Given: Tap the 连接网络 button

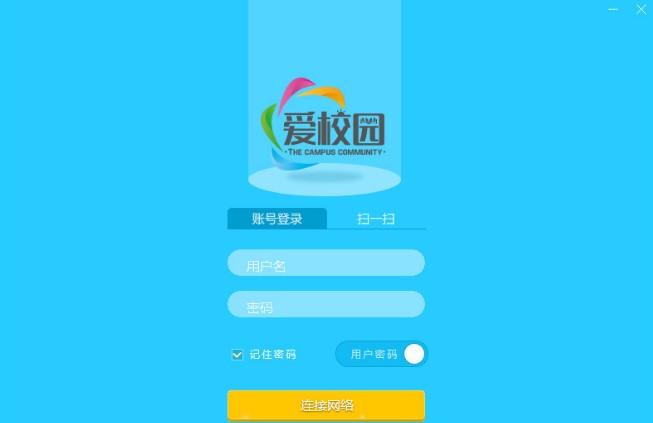Looking at the screenshot, I should 326,405.
